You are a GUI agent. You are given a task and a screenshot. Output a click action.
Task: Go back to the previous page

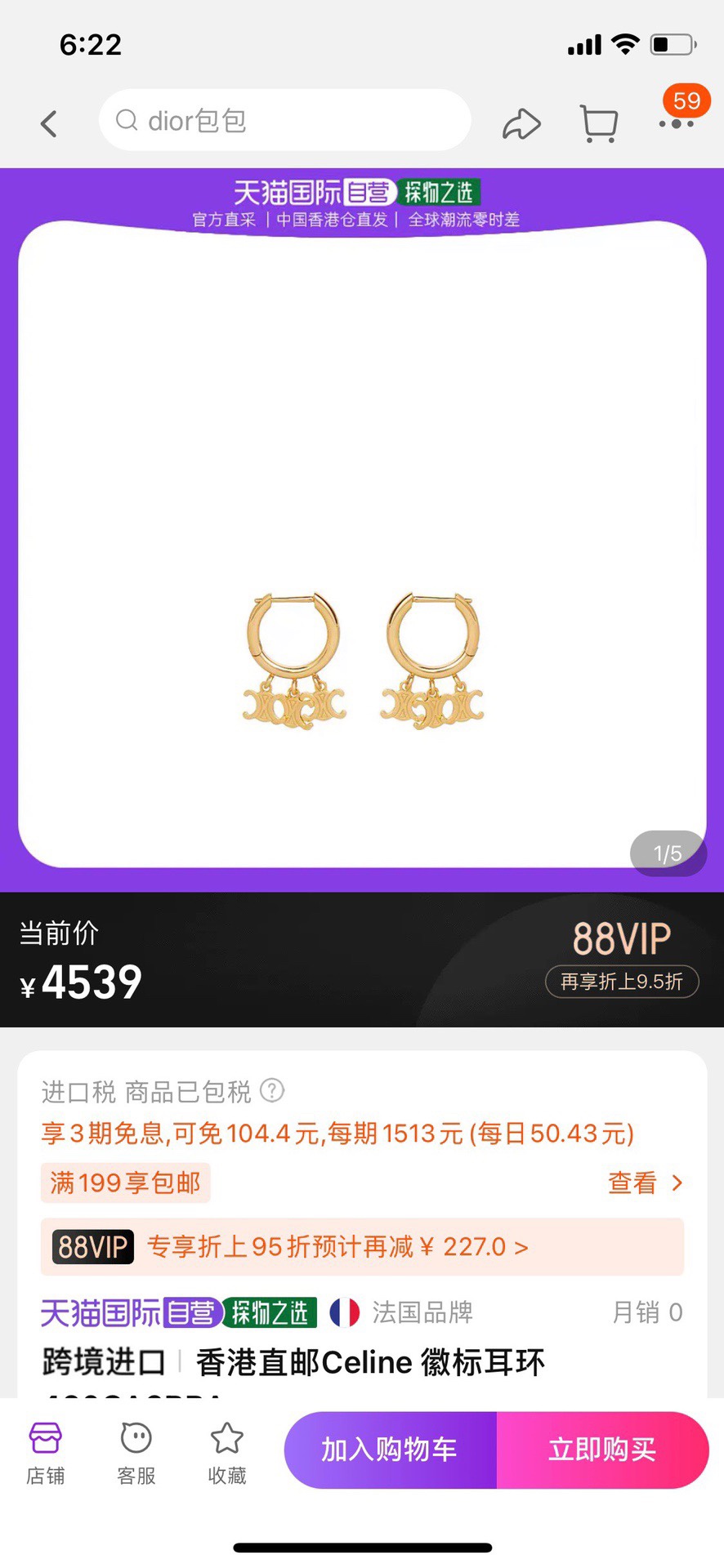click(49, 124)
